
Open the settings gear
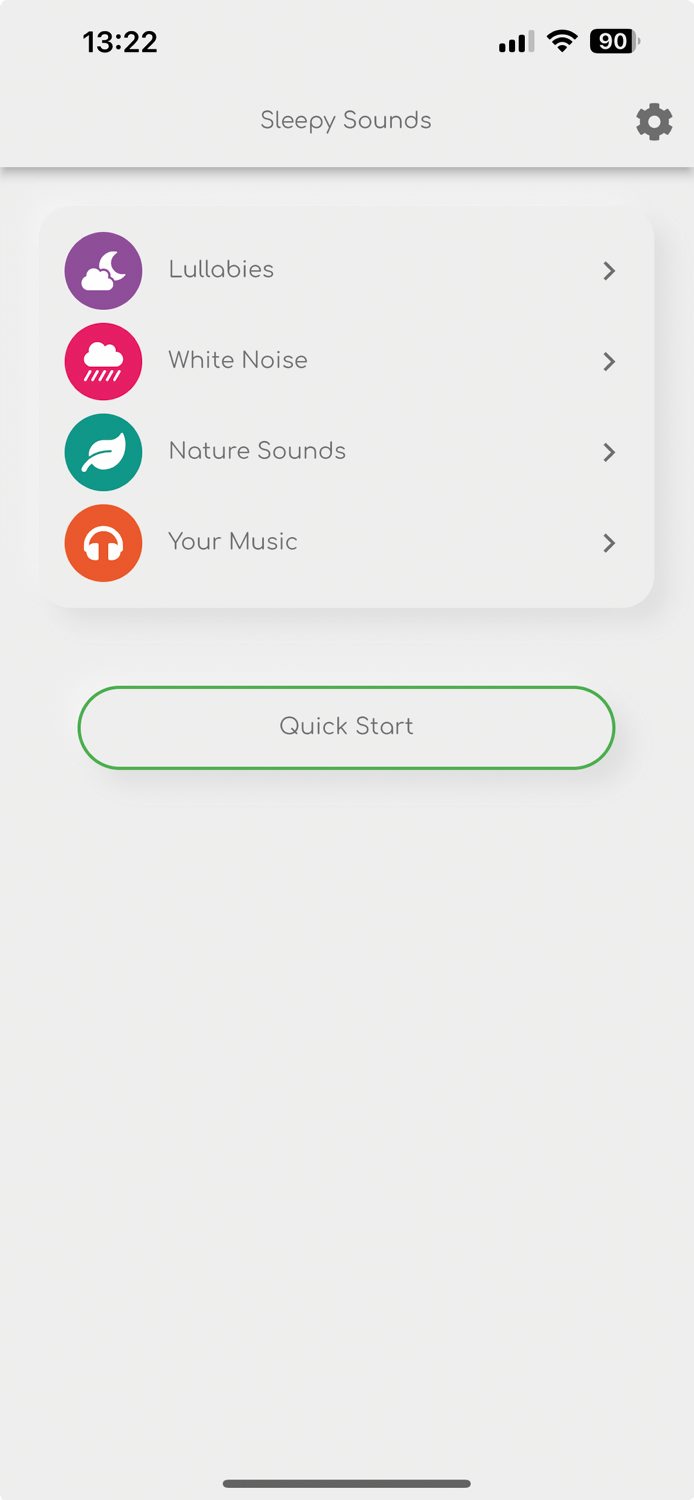(x=654, y=122)
